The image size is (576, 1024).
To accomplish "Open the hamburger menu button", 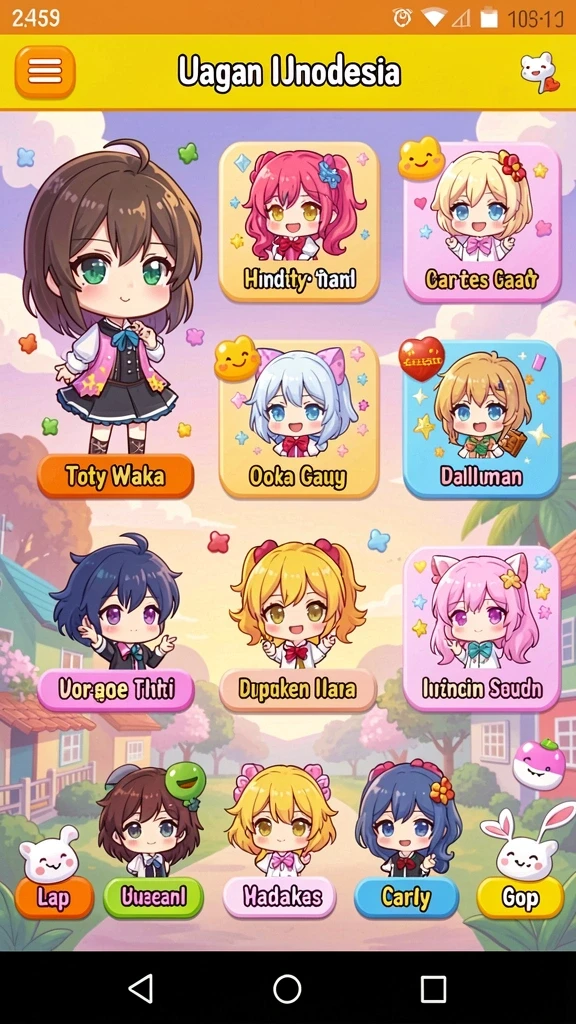I will pos(45,71).
